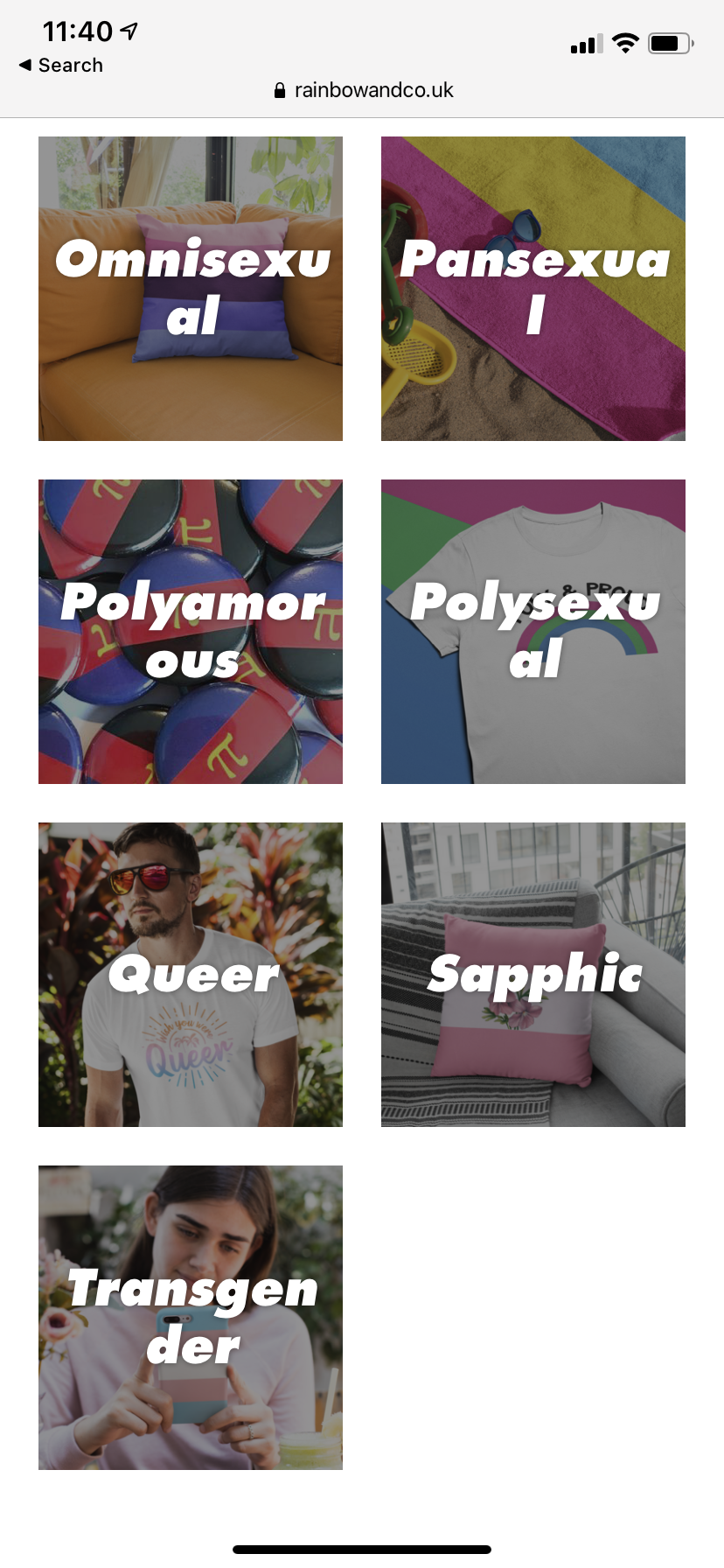View the Polysexual collection
The image size is (724, 1568).
(x=533, y=632)
